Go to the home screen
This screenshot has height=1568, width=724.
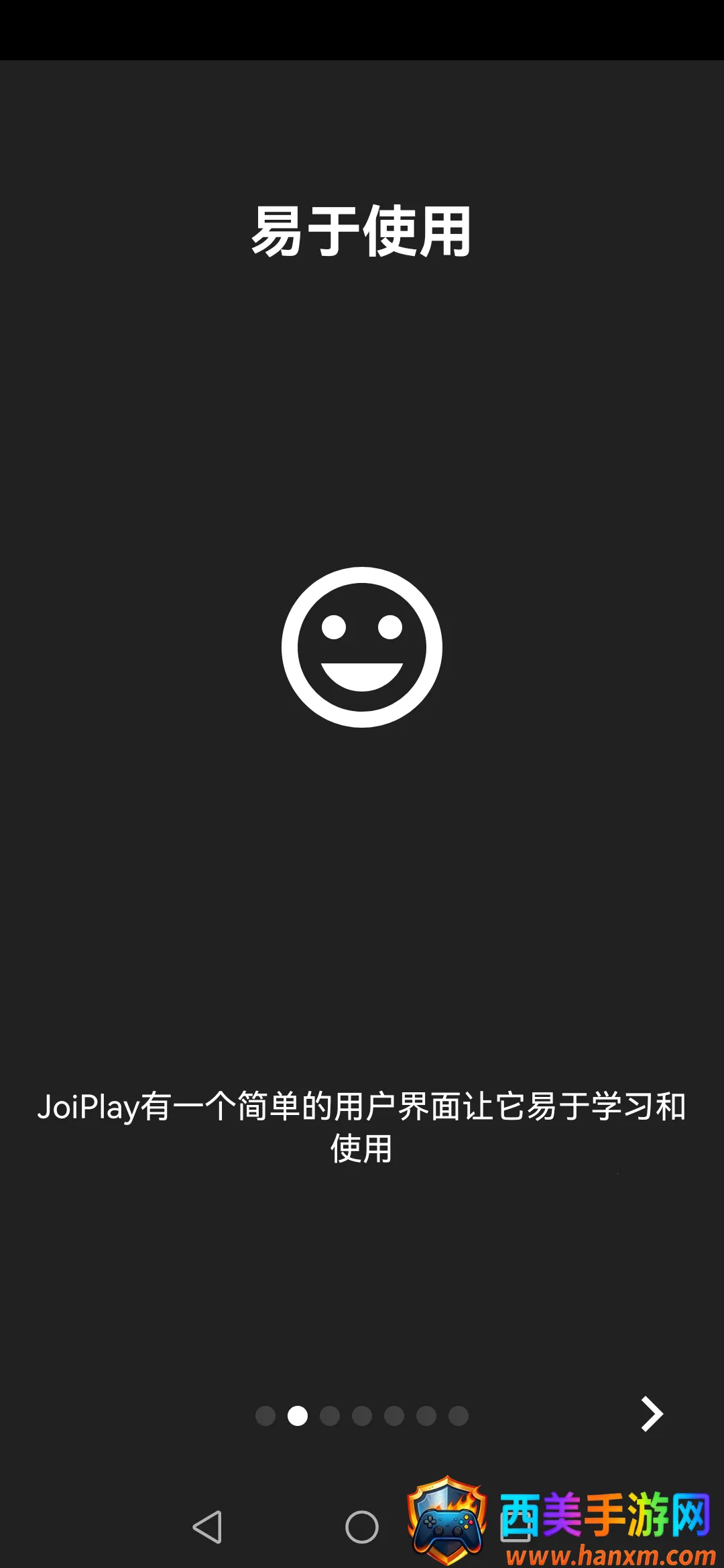pos(362,1527)
